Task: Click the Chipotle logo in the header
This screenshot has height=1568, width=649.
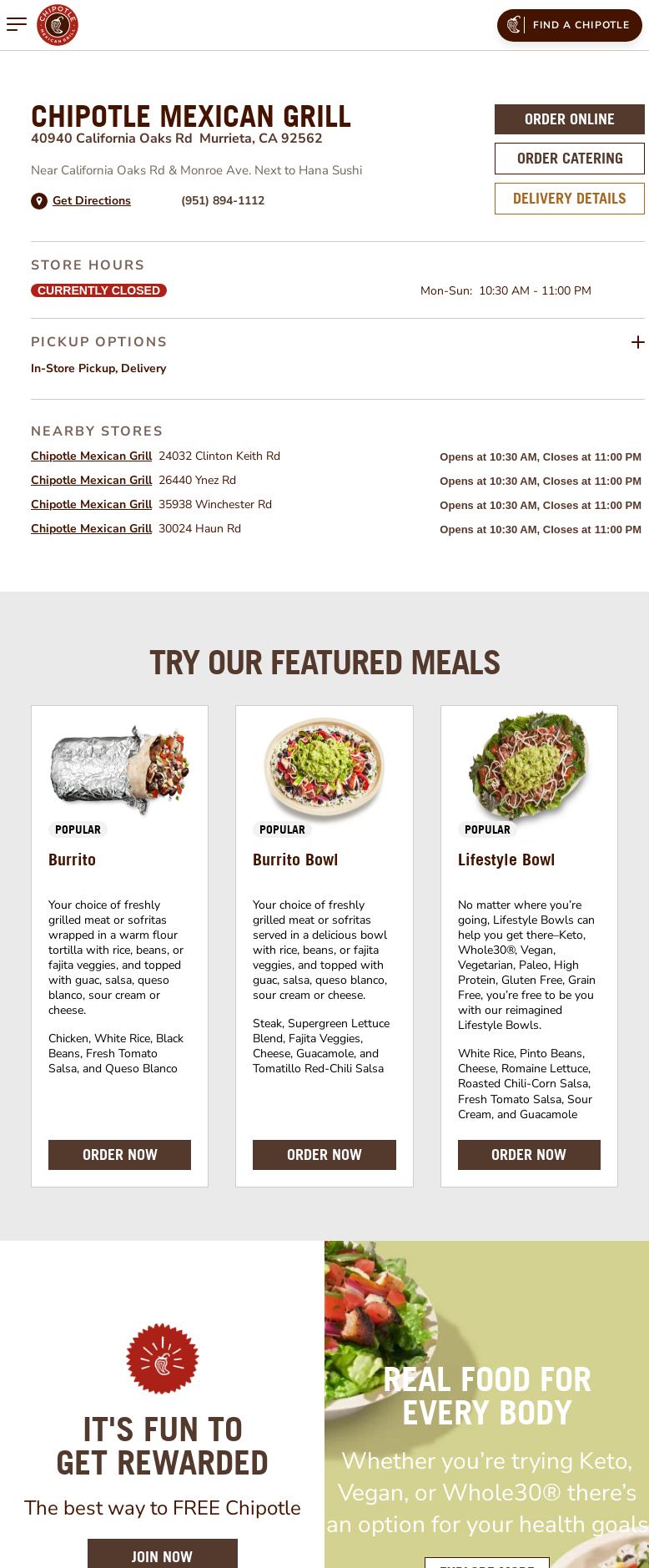Action: 58,24
